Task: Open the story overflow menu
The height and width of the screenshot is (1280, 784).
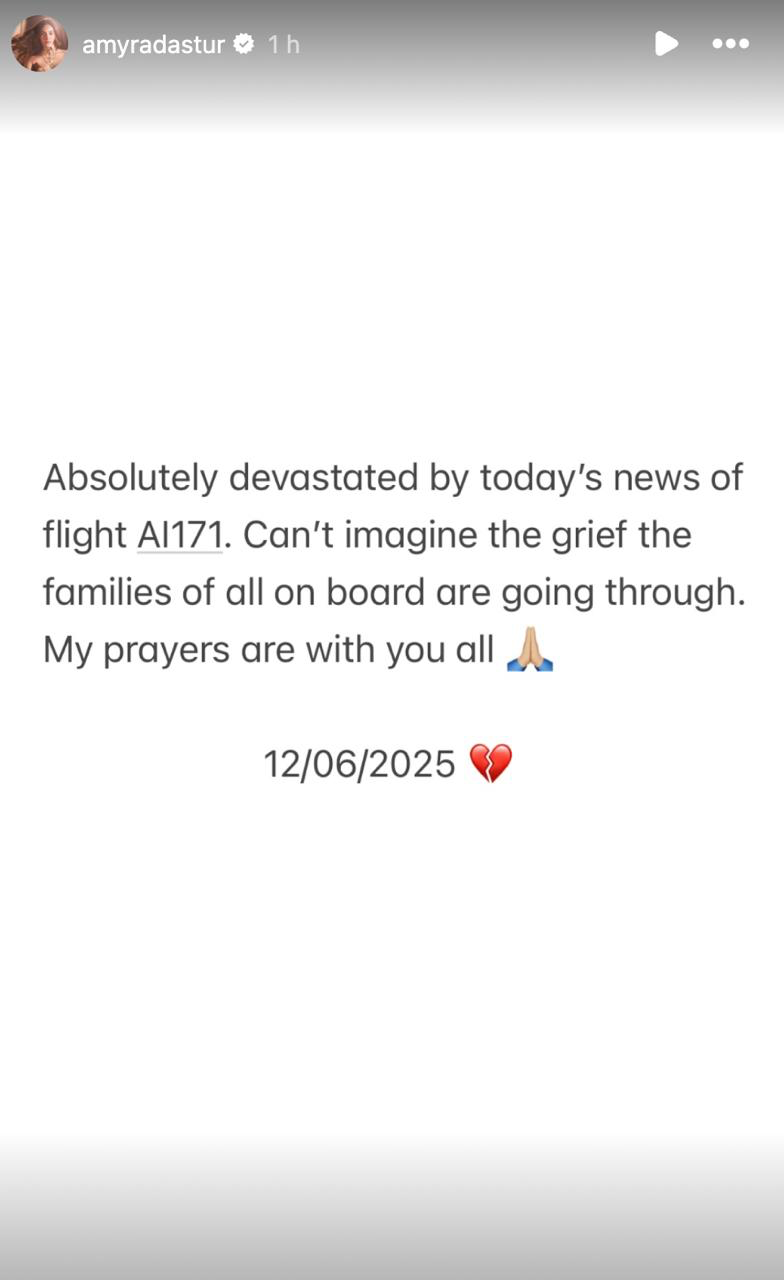Action: coord(730,44)
